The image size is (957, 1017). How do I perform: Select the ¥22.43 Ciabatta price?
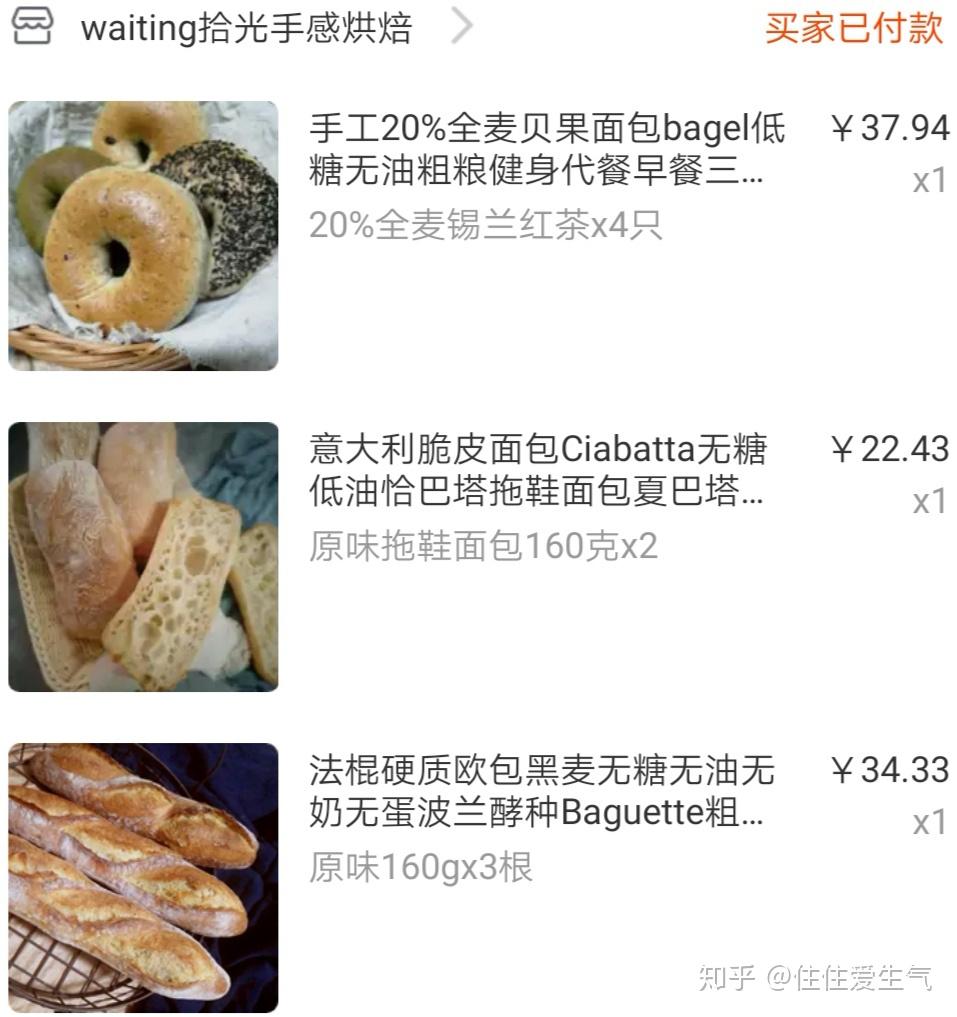pos(892,450)
